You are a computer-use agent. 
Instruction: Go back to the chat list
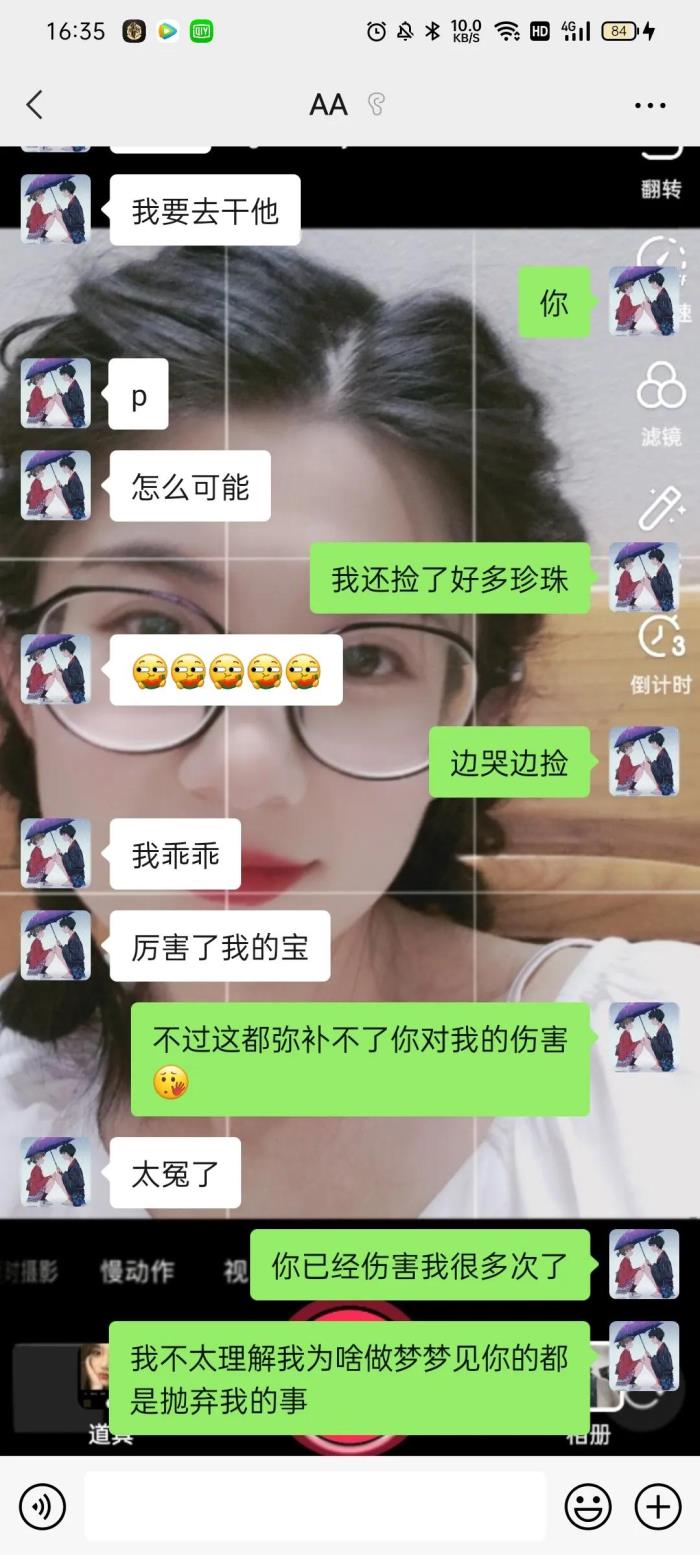tap(35, 105)
